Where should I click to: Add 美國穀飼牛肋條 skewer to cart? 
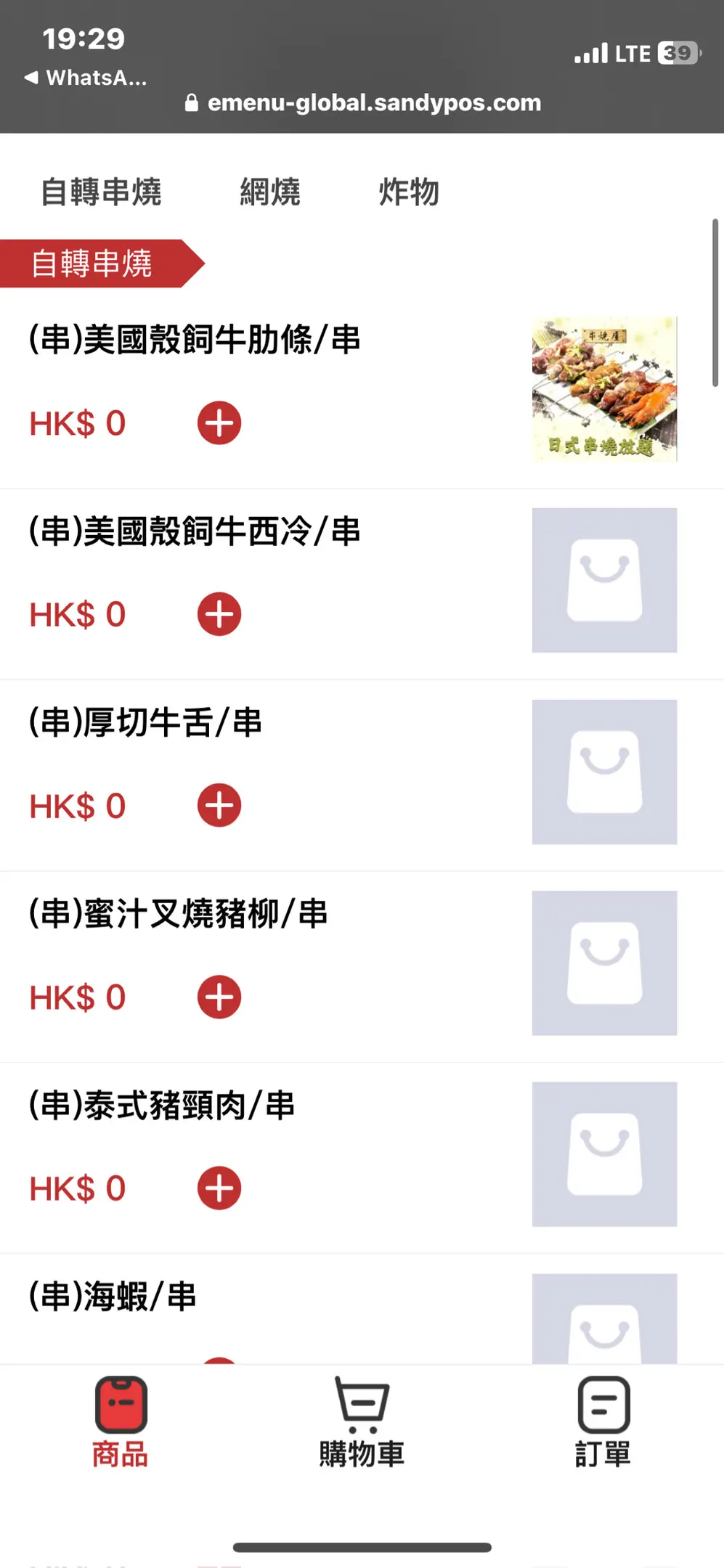(x=219, y=423)
